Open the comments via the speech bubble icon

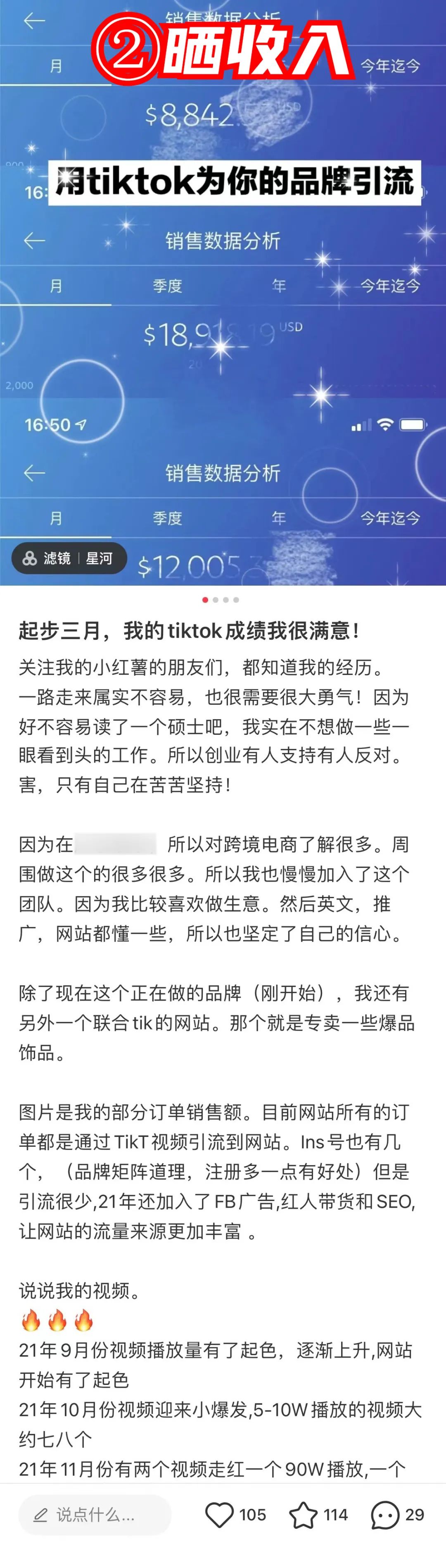coord(385,1514)
